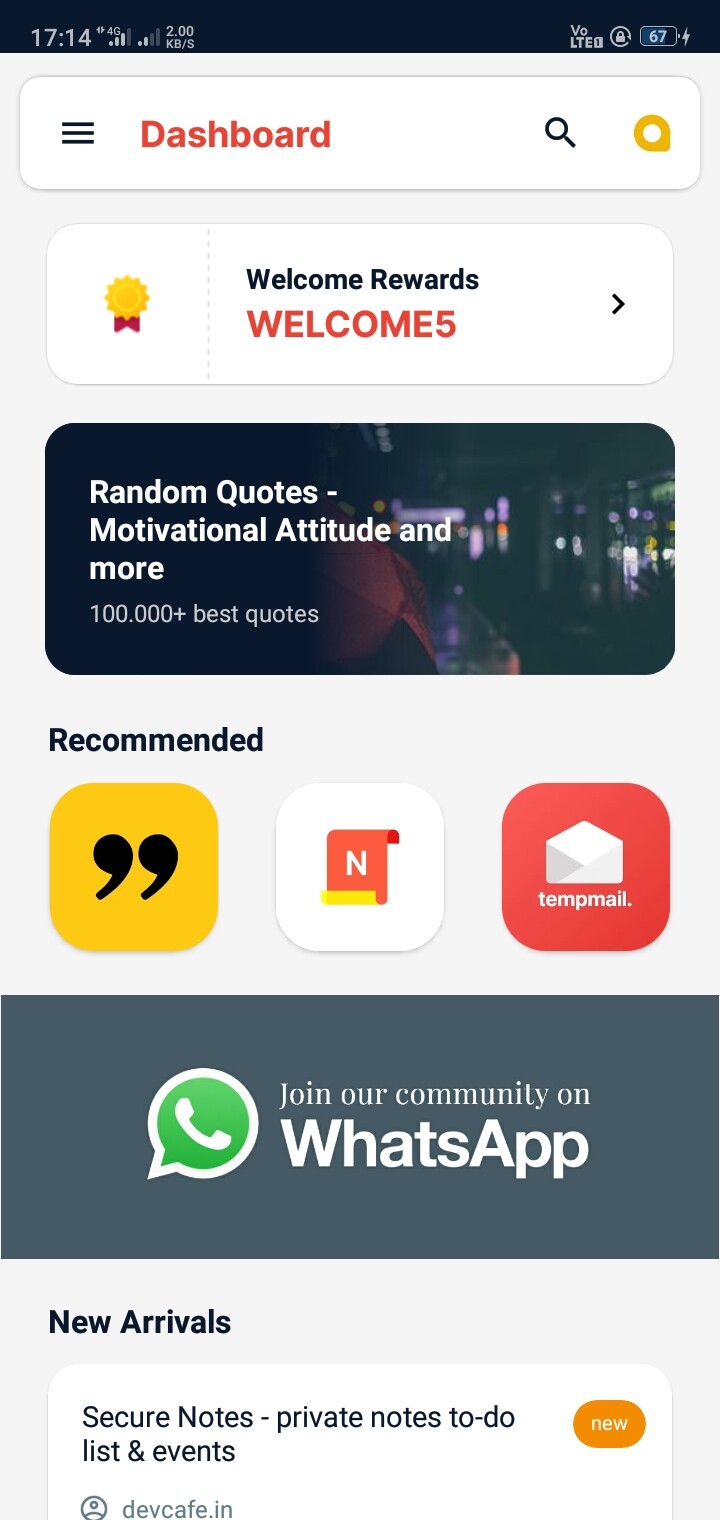Open the Welcome Rewards WELCOME5 card
Image resolution: width=720 pixels, height=1520 pixels.
[x=360, y=304]
